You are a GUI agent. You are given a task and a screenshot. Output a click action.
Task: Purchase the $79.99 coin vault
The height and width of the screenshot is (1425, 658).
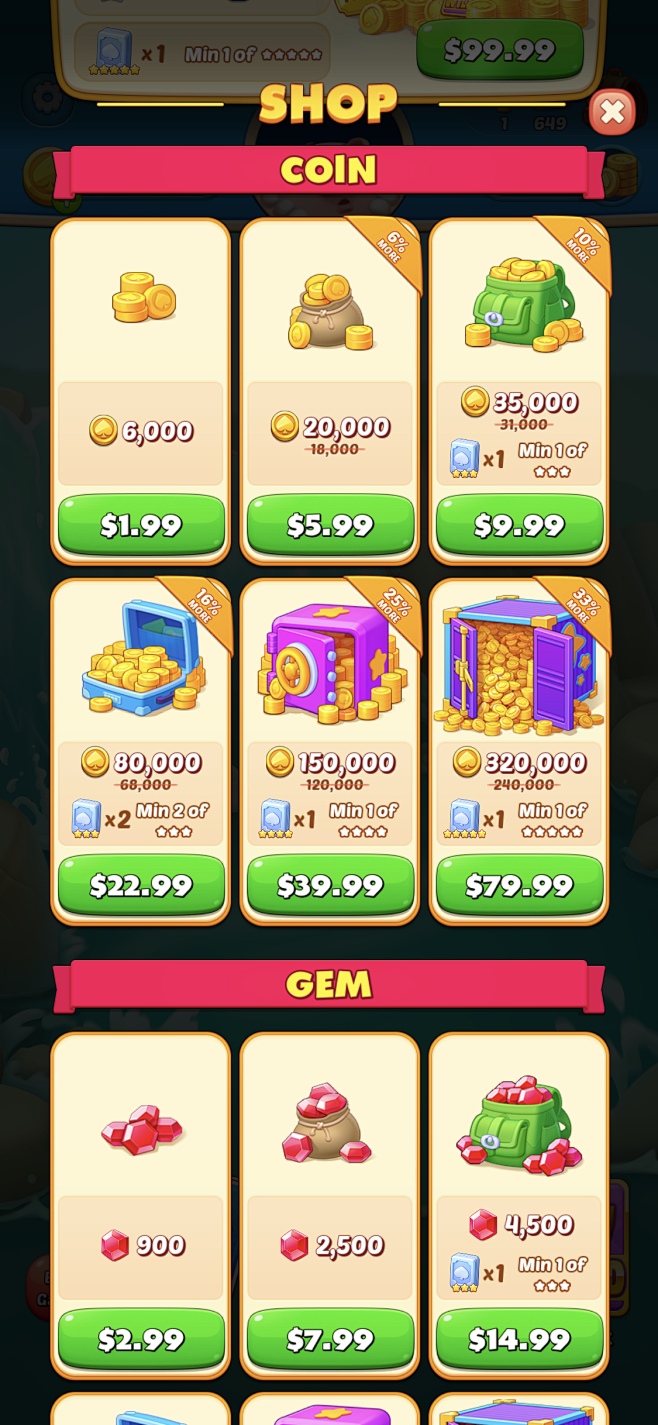(519, 885)
